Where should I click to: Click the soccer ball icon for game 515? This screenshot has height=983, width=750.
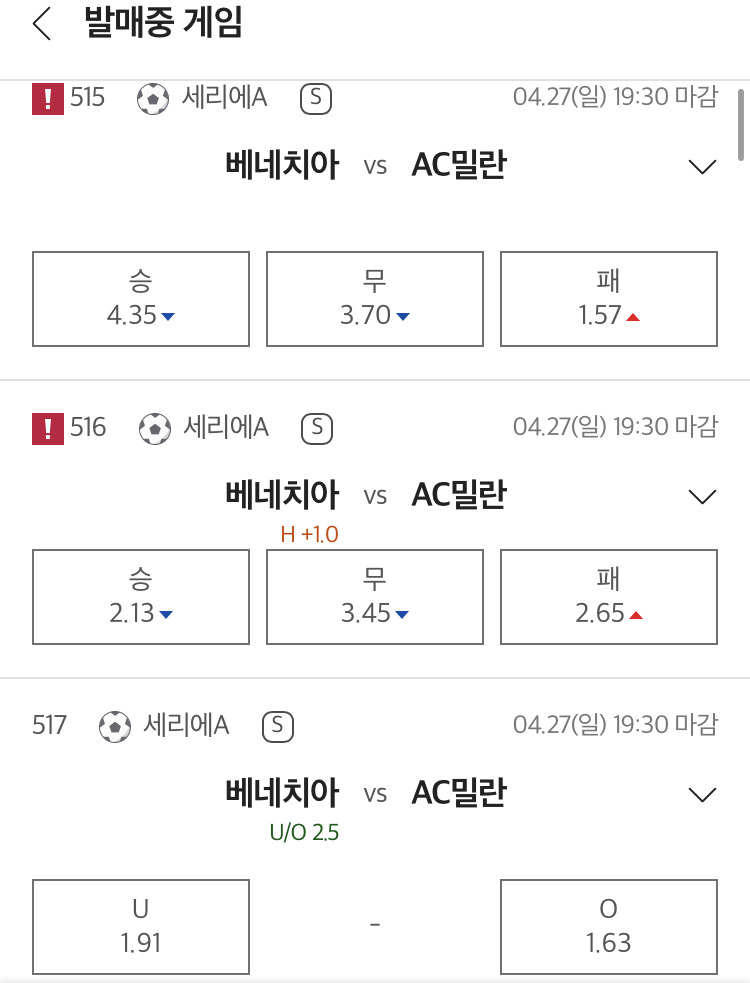(152, 98)
